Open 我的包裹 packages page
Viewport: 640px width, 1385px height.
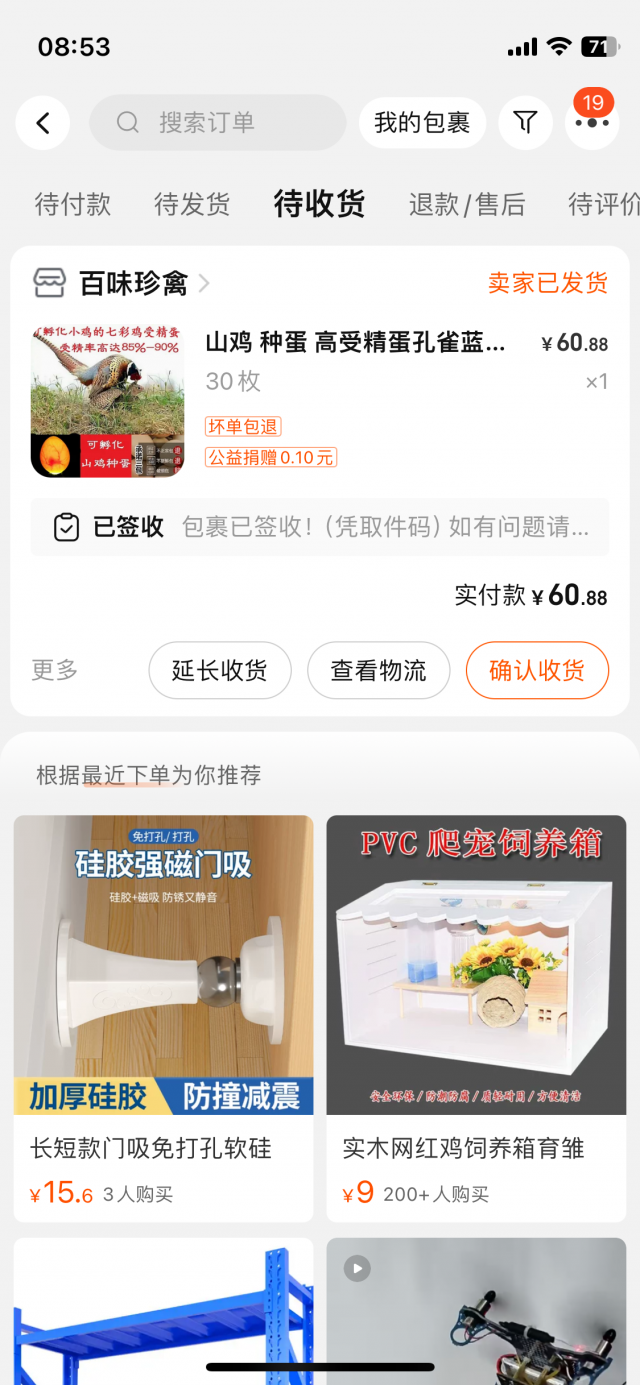tap(422, 123)
